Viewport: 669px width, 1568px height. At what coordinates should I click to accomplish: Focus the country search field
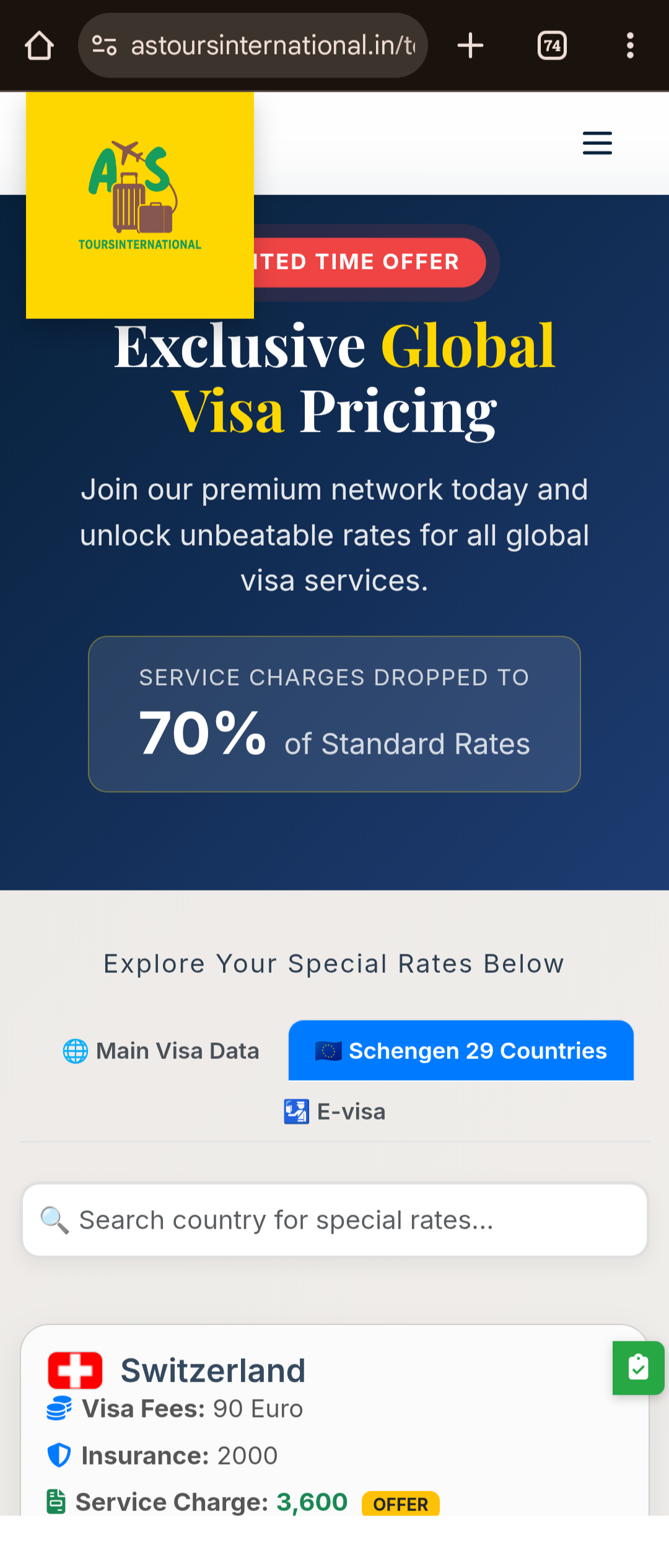click(x=334, y=1220)
